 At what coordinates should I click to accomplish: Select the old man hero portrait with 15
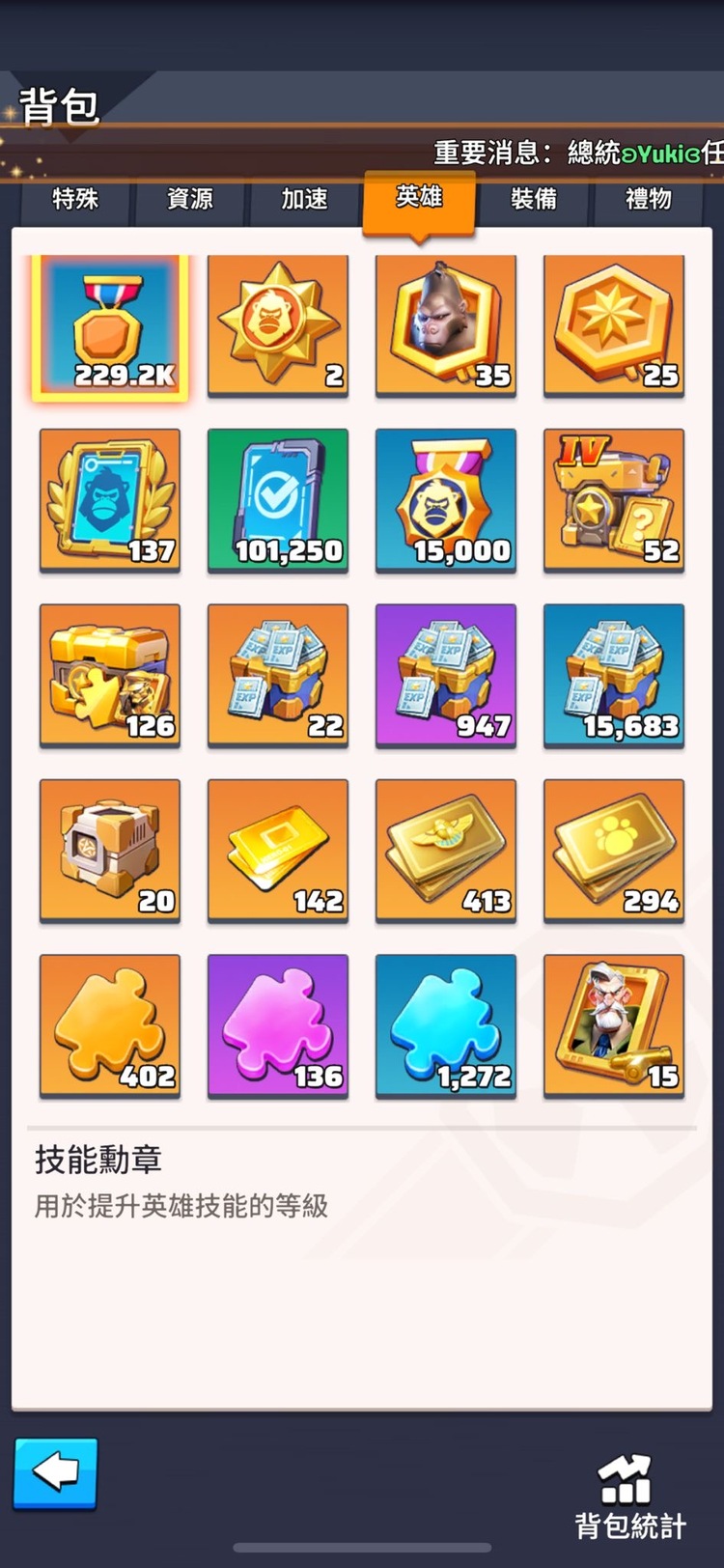(614, 1025)
